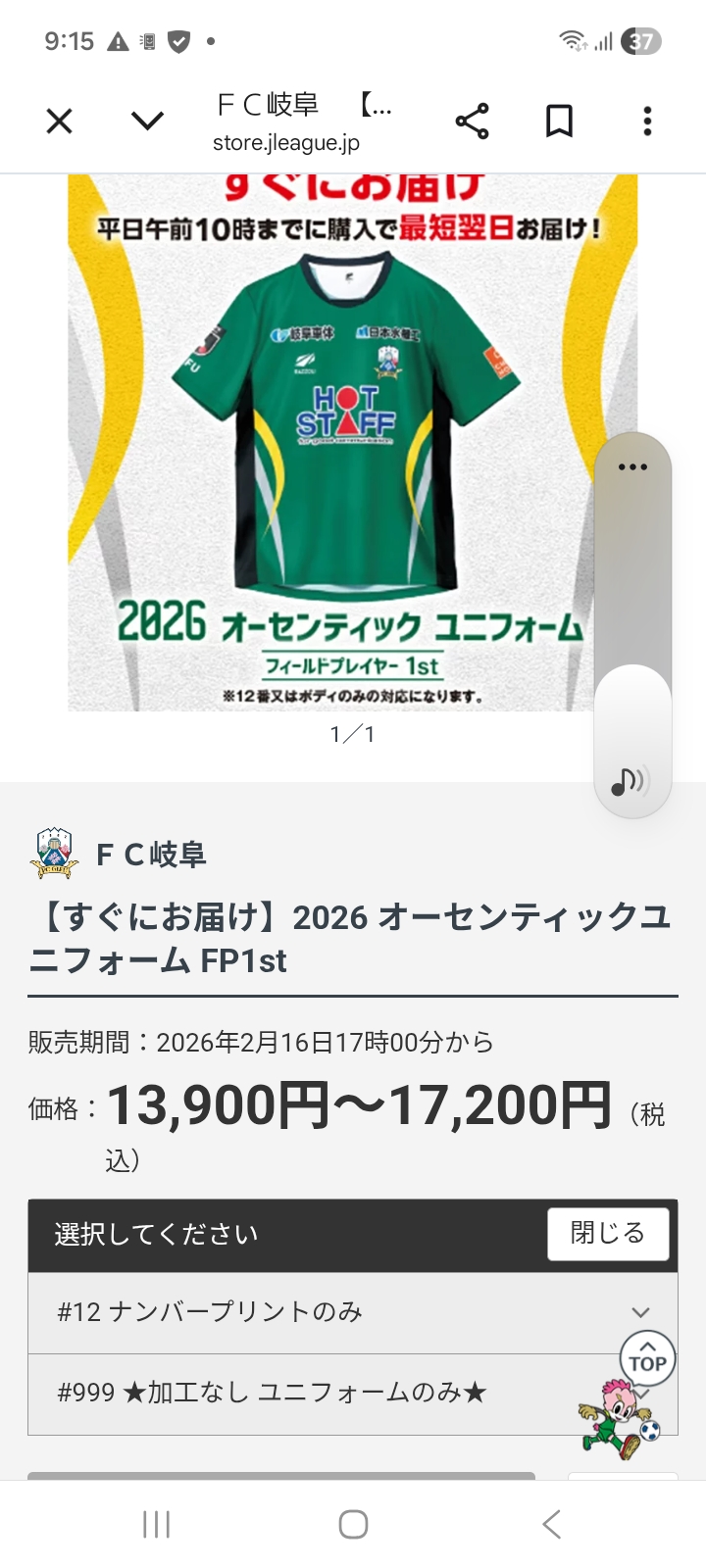
Task: Jump back to TOP of page
Action: pyautogui.click(x=647, y=1358)
